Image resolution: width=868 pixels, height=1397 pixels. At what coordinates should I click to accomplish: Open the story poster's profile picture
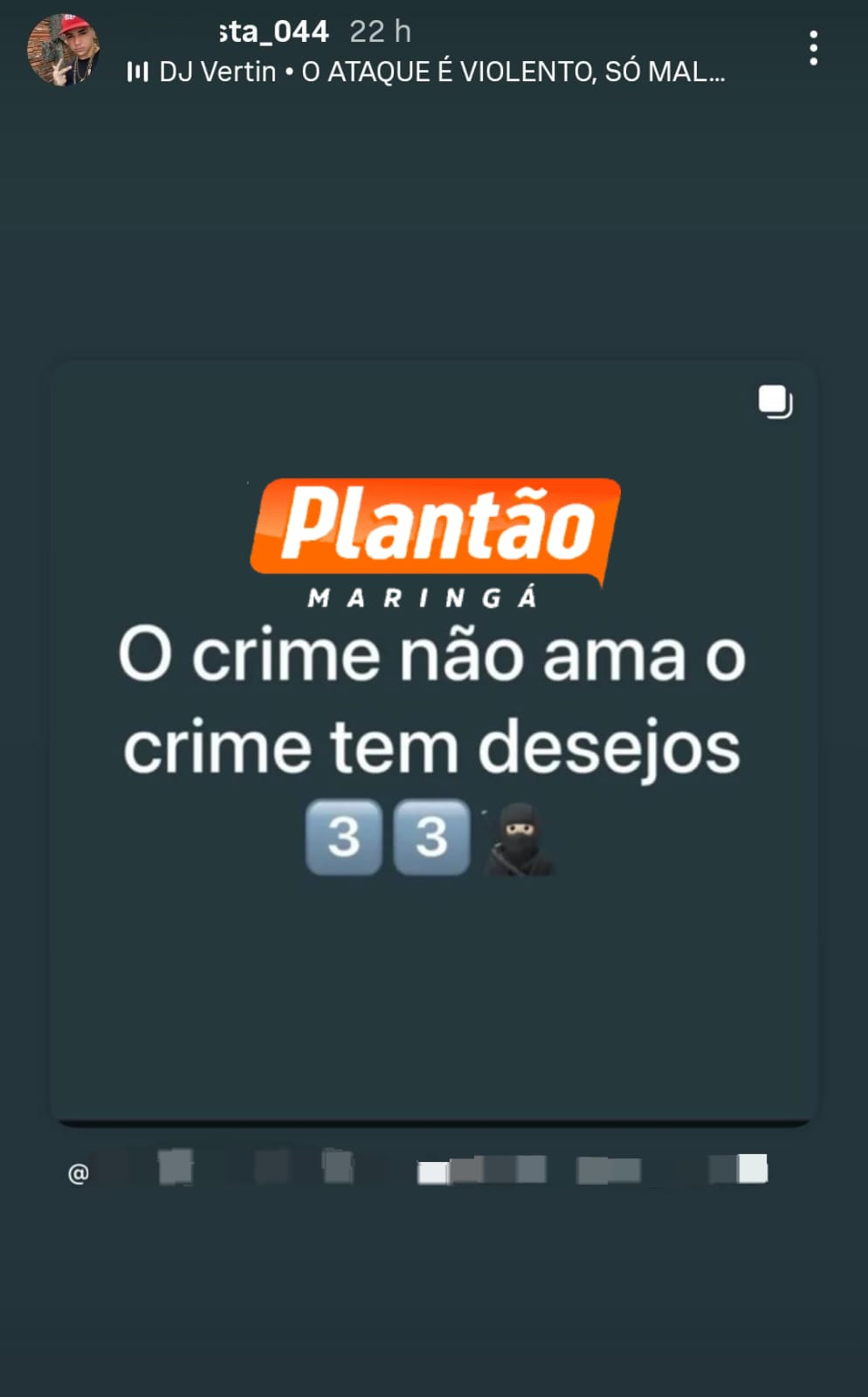click(x=63, y=51)
